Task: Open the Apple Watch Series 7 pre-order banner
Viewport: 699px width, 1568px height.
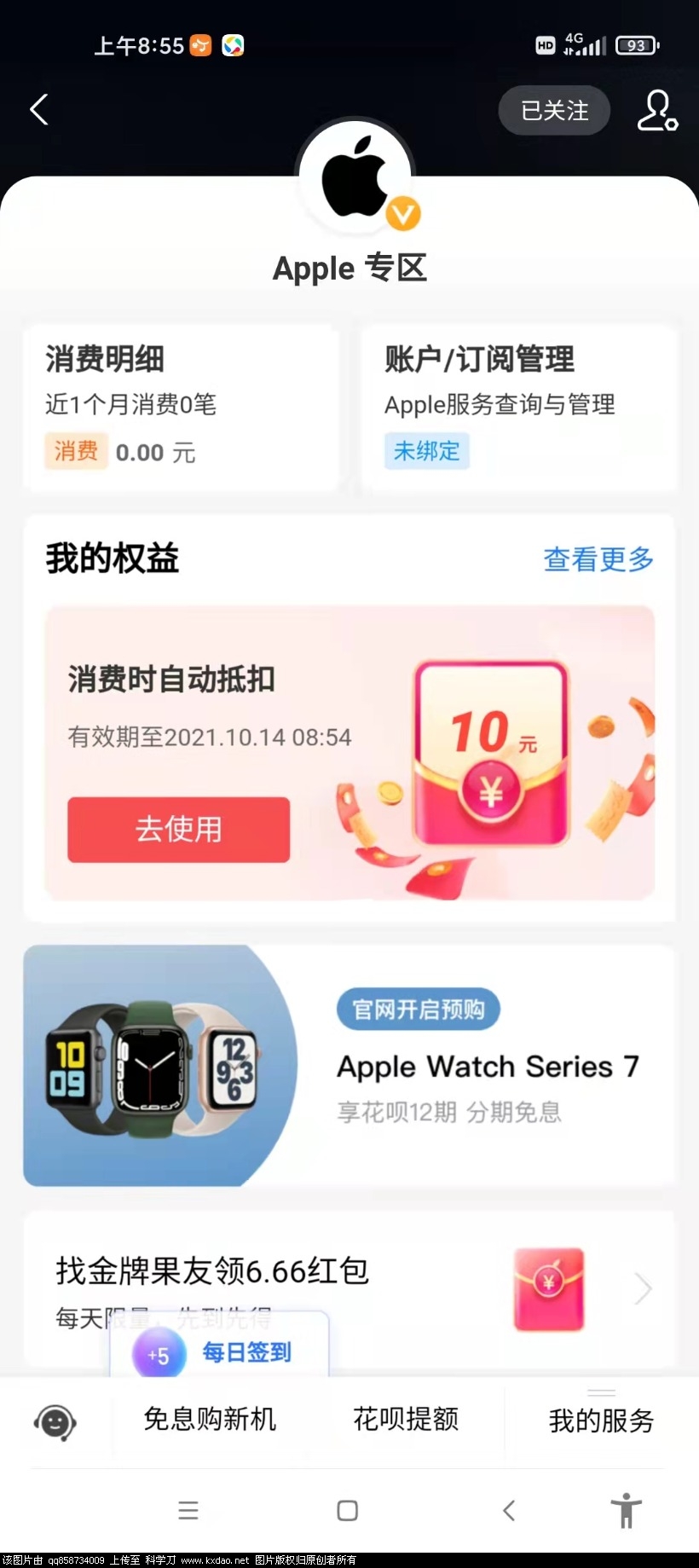Action: (349, 1065)
